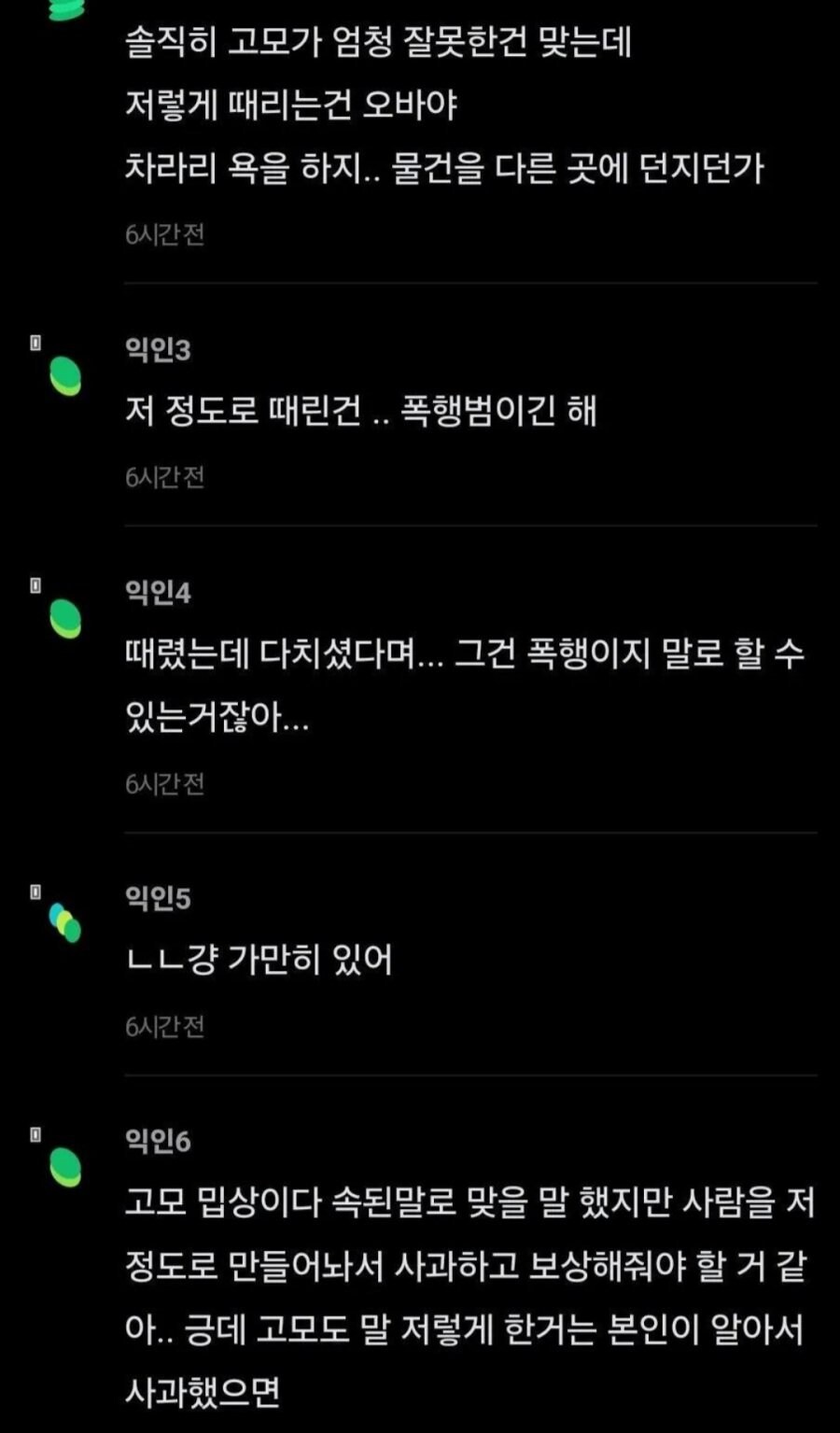Tap the green avatar next to 익인6
Image resolution: width=840 pixels, height=1433 pixels.
(65, 1167)
